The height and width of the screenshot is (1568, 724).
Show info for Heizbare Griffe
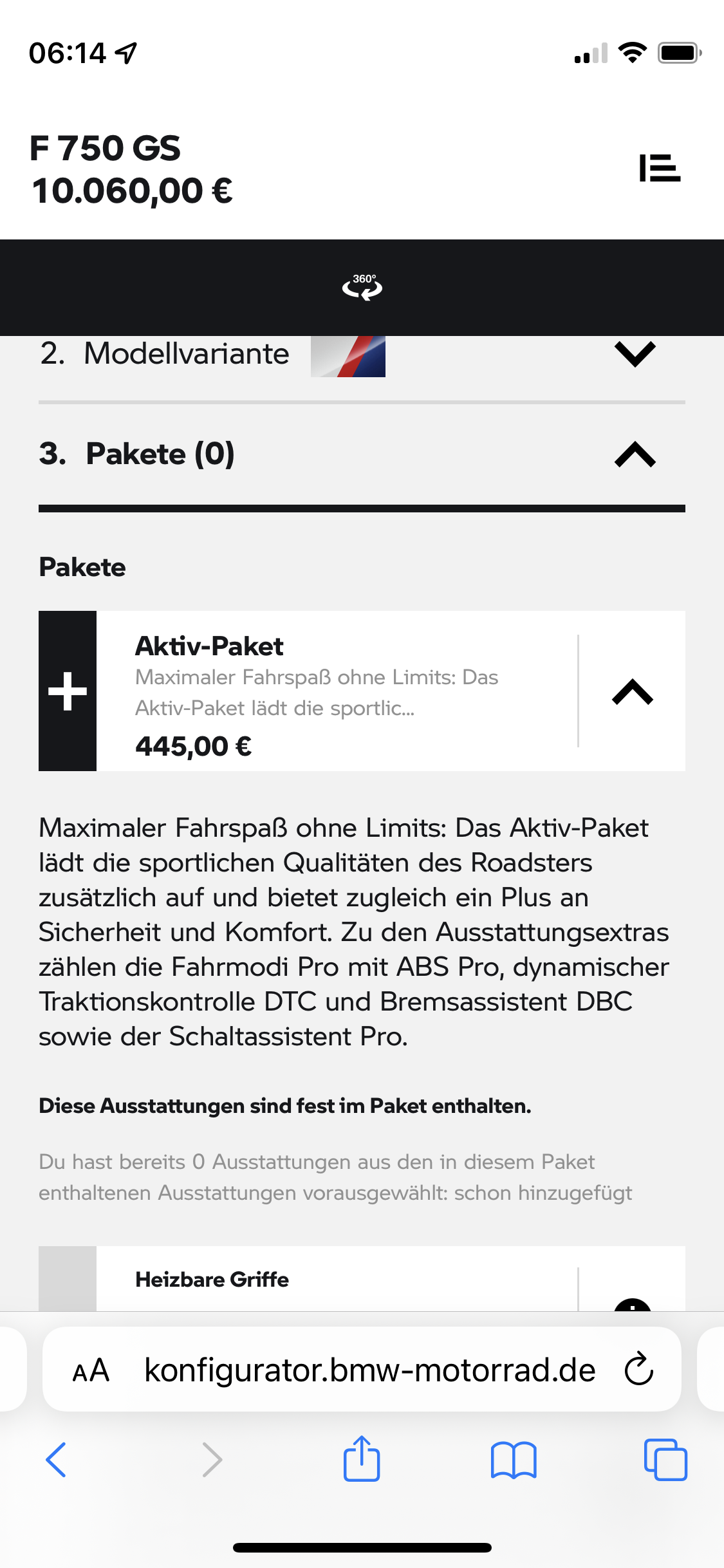(x=632, y=1303)
